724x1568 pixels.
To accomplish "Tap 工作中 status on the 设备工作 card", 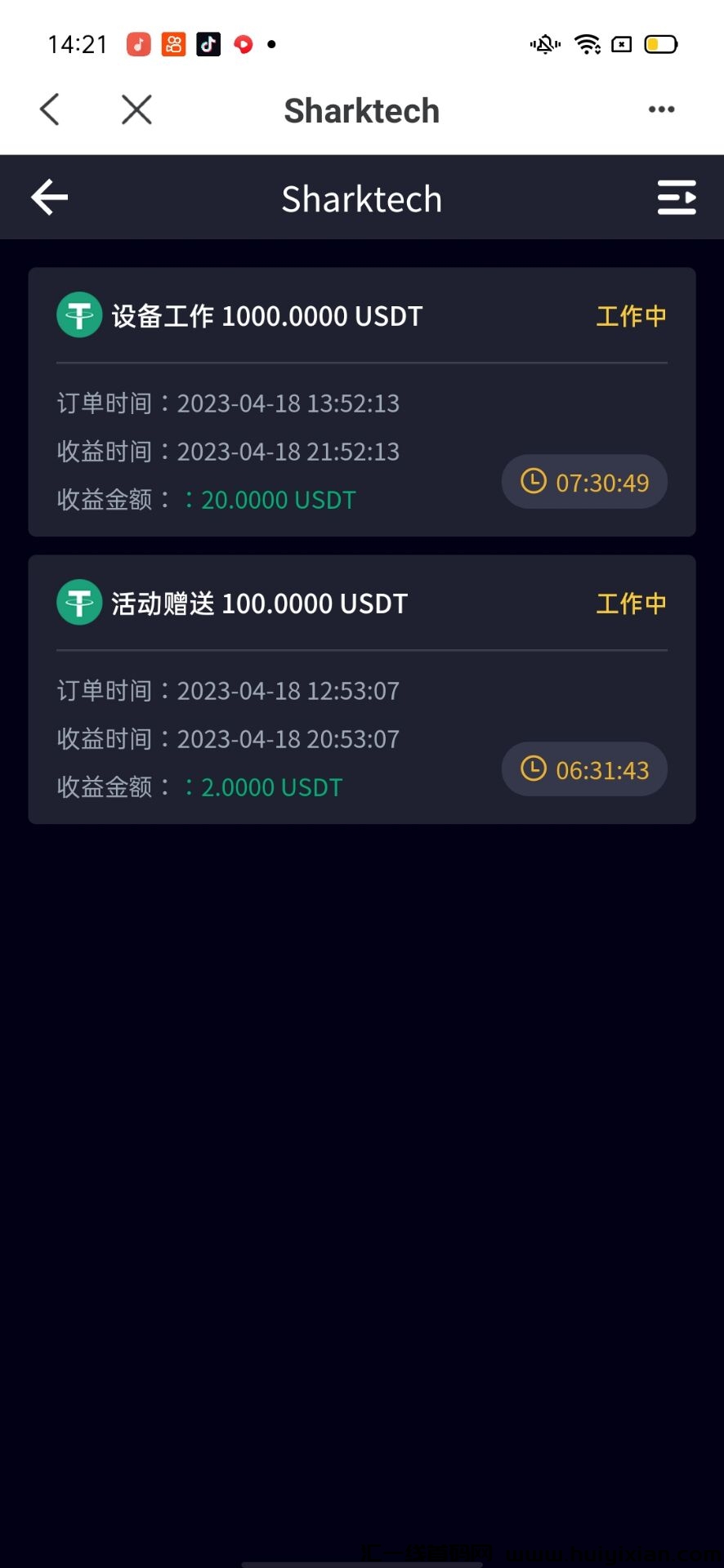I will (x=630, y=316).
